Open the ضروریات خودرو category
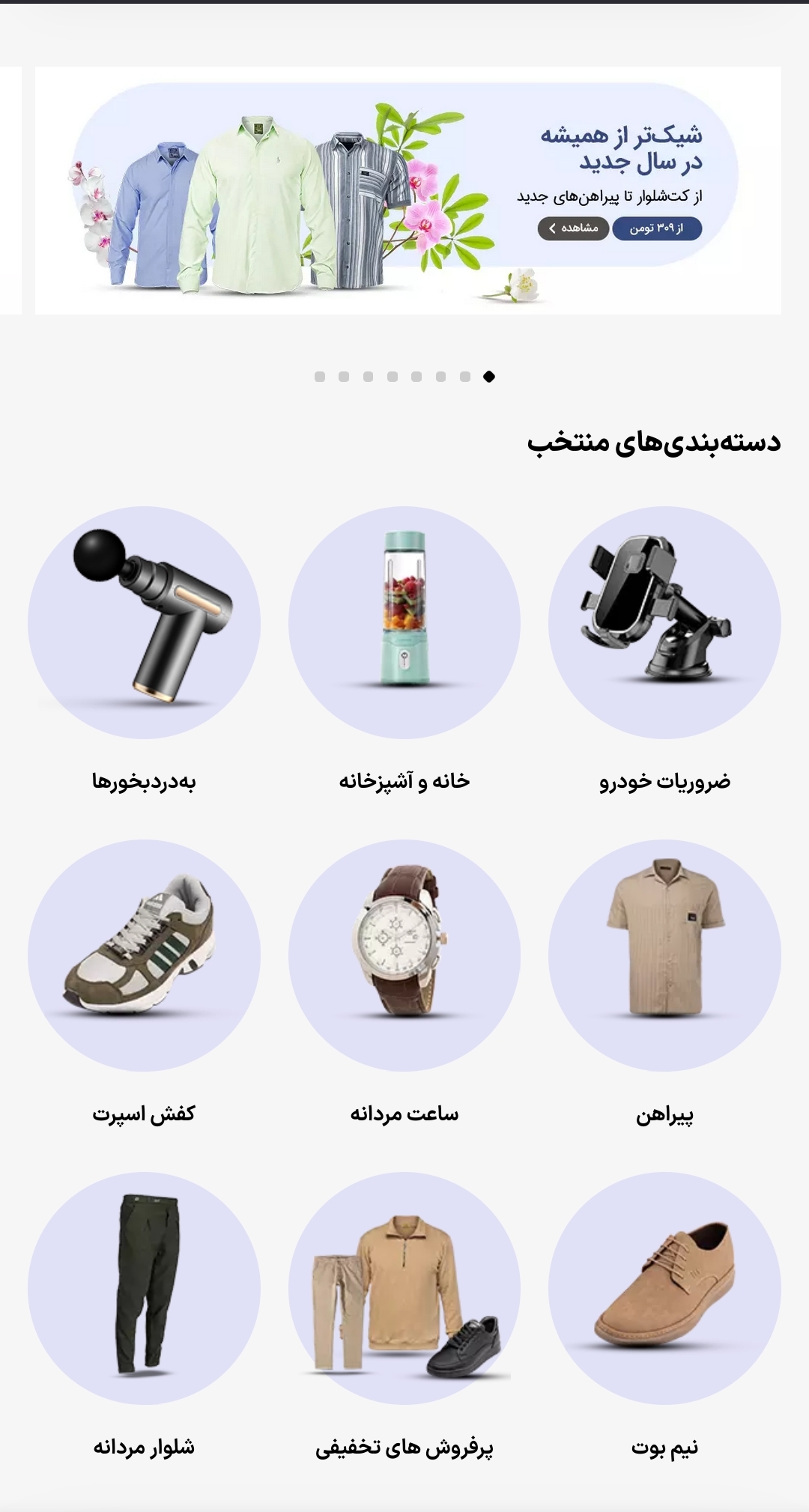Viewport: 809px width, 1512px height. point(664,623)
